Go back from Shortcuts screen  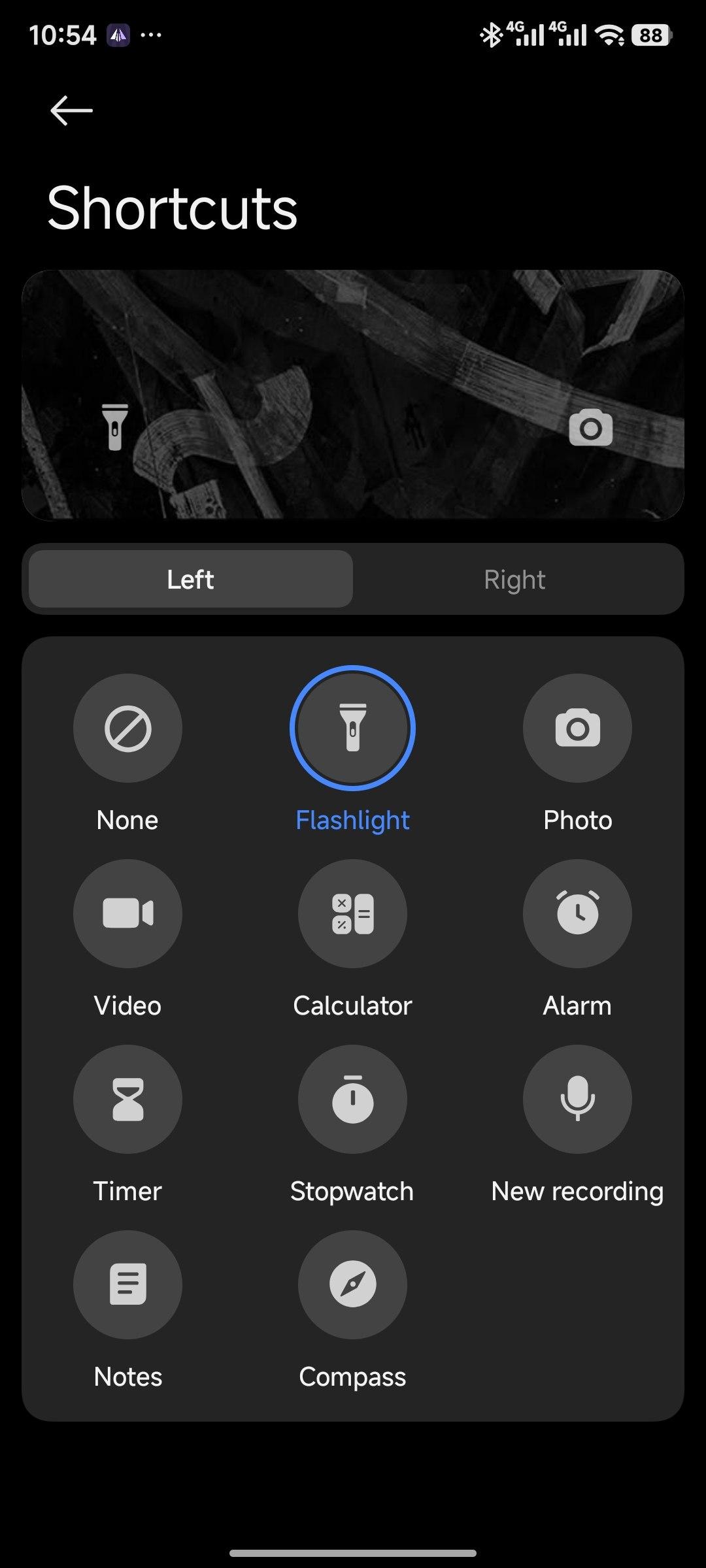tap(71, 110)
